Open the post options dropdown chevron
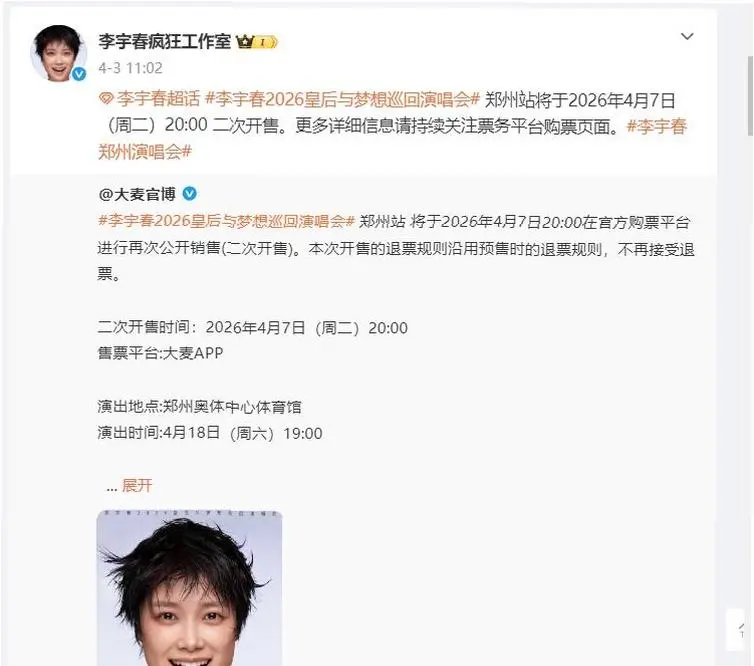 click(x=687, y=37)
